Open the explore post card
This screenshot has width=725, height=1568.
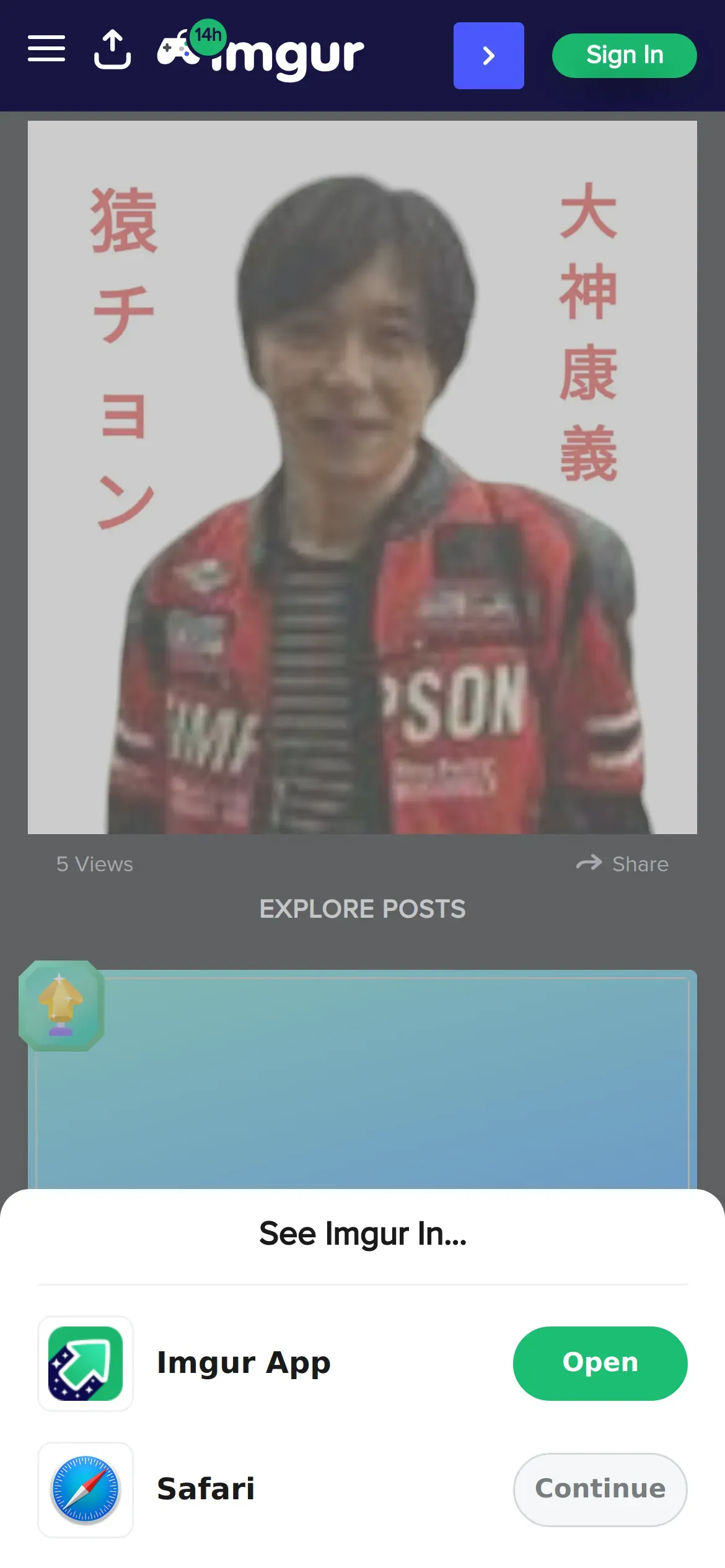click(362, 1079)
